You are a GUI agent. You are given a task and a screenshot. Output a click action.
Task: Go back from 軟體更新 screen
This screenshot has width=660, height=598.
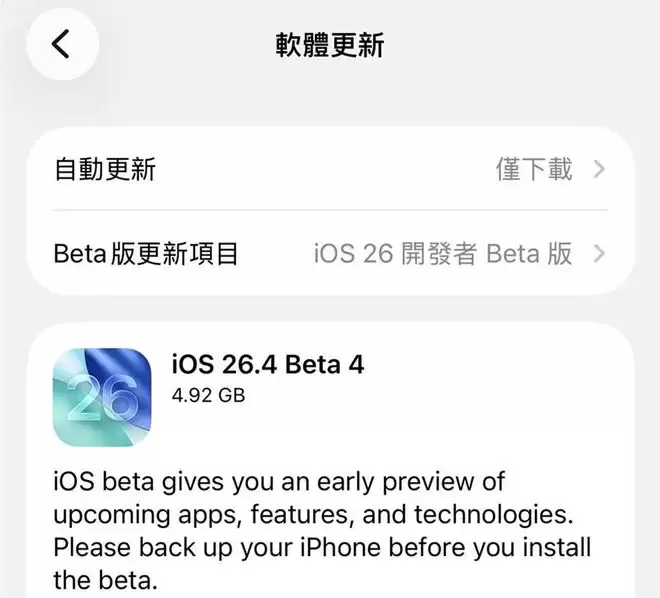[x=62, y=45]
